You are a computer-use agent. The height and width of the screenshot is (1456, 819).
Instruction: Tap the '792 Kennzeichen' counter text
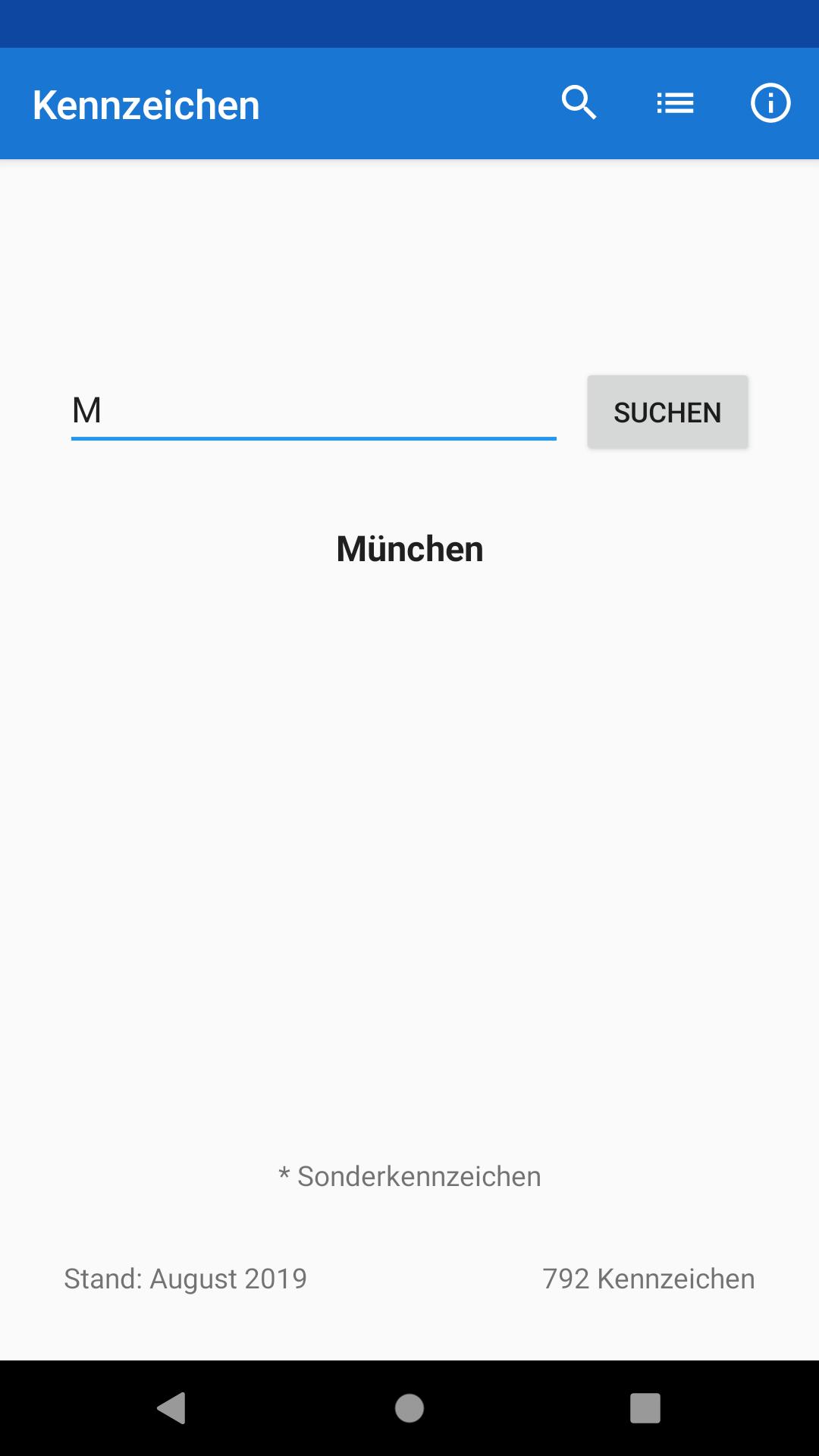click(x=648, y=1279)
